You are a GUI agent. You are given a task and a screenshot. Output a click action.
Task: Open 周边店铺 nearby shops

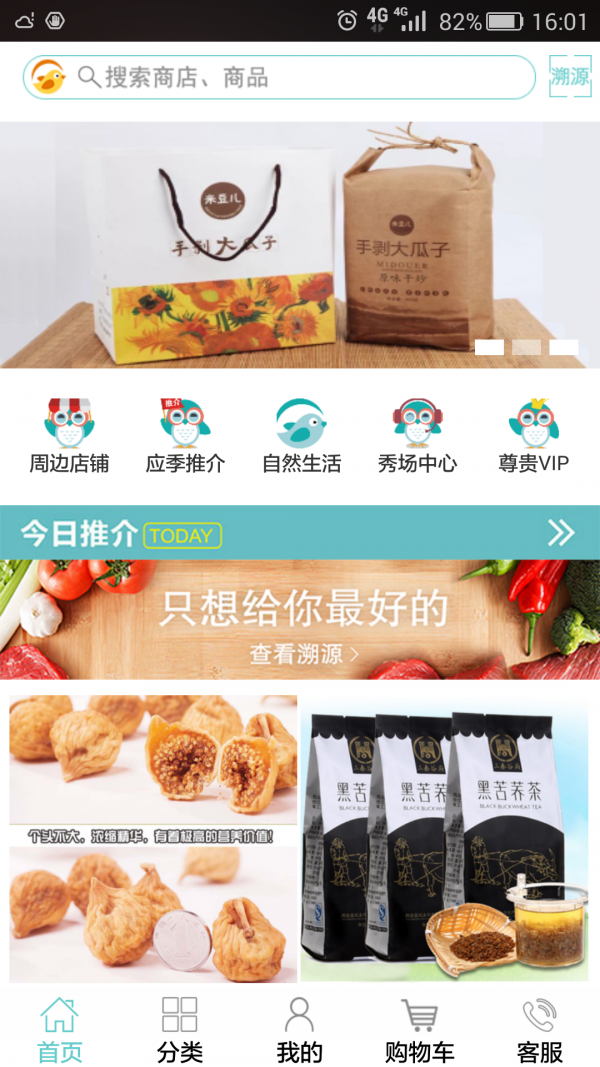[x=68, y=436]
